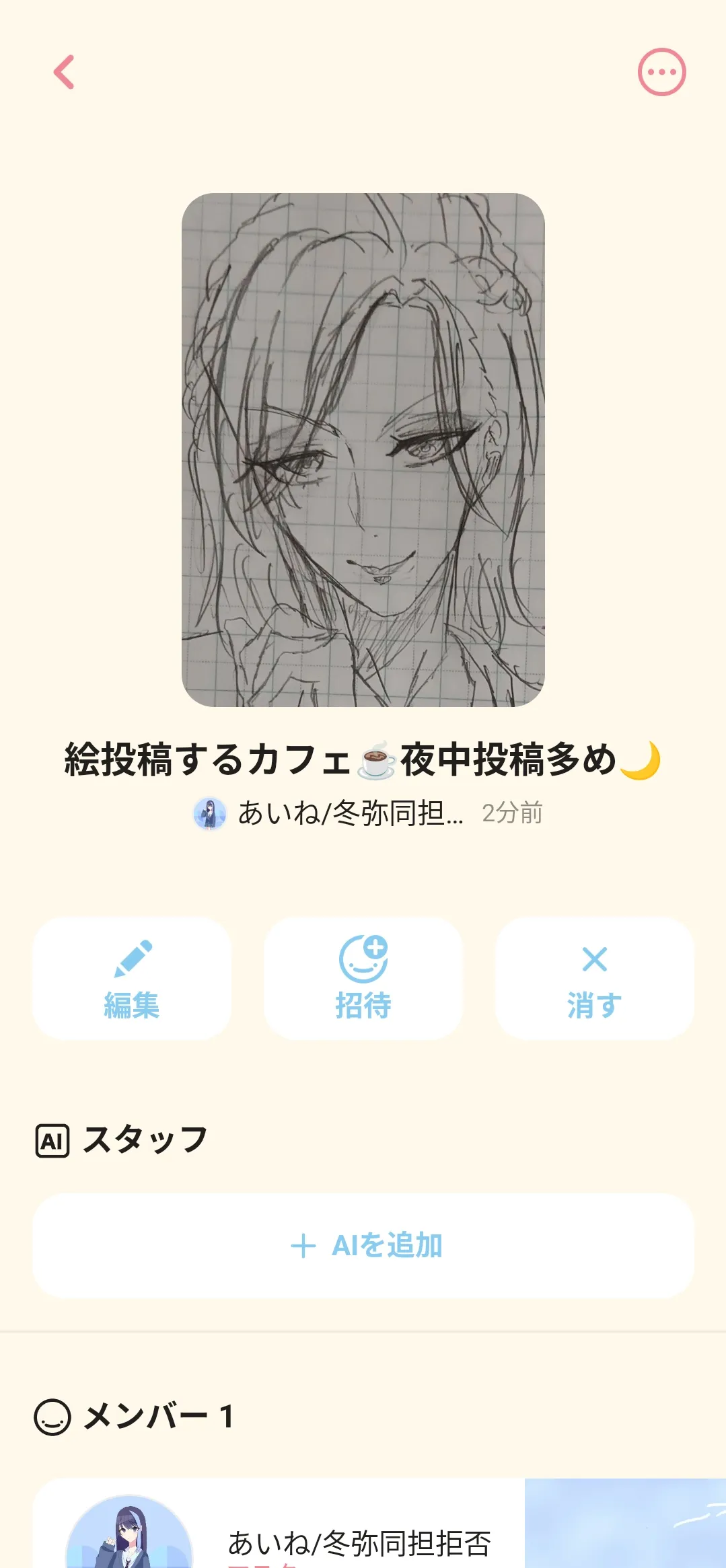
Task: Add an AI staff via AIを追加
Action: [x=363, y=1245]
